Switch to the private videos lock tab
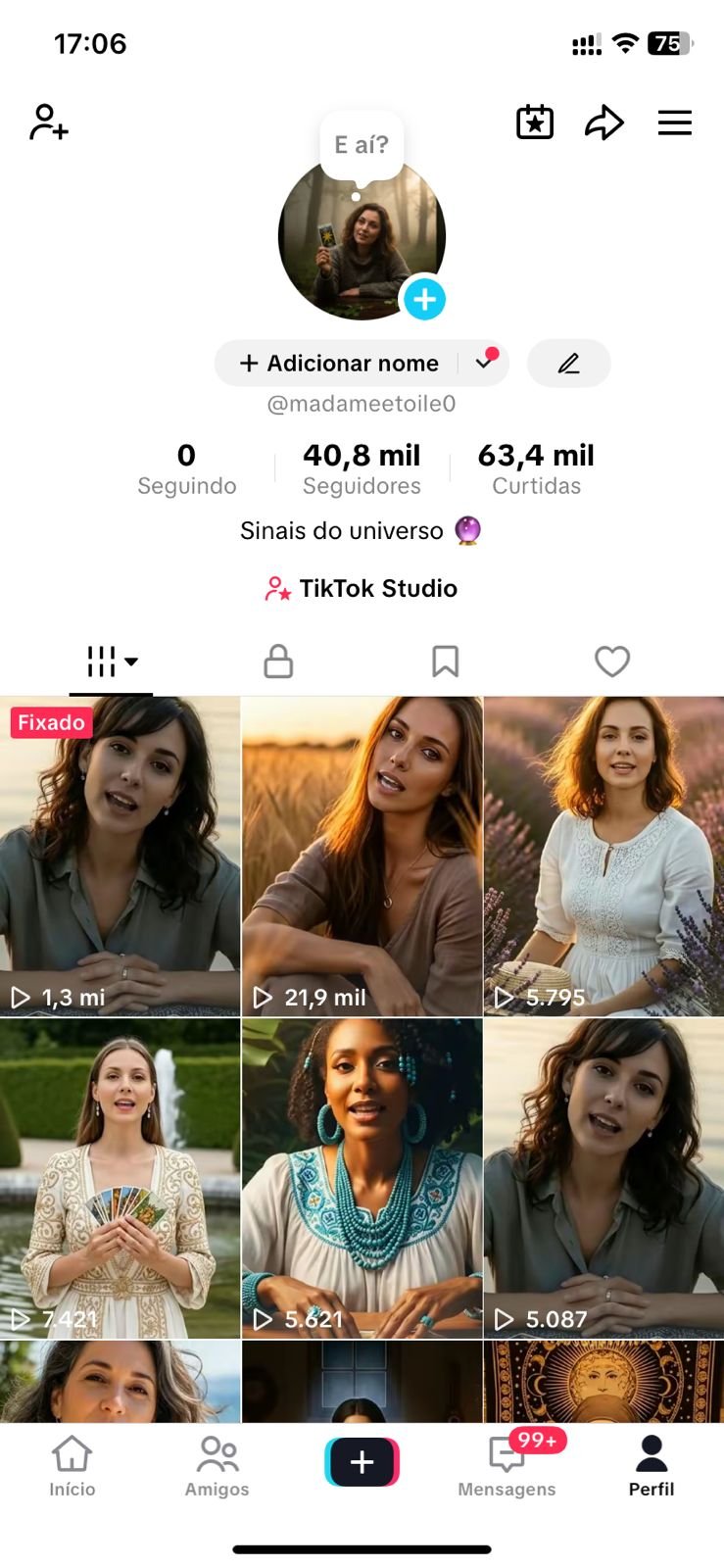 pos(278,661)
